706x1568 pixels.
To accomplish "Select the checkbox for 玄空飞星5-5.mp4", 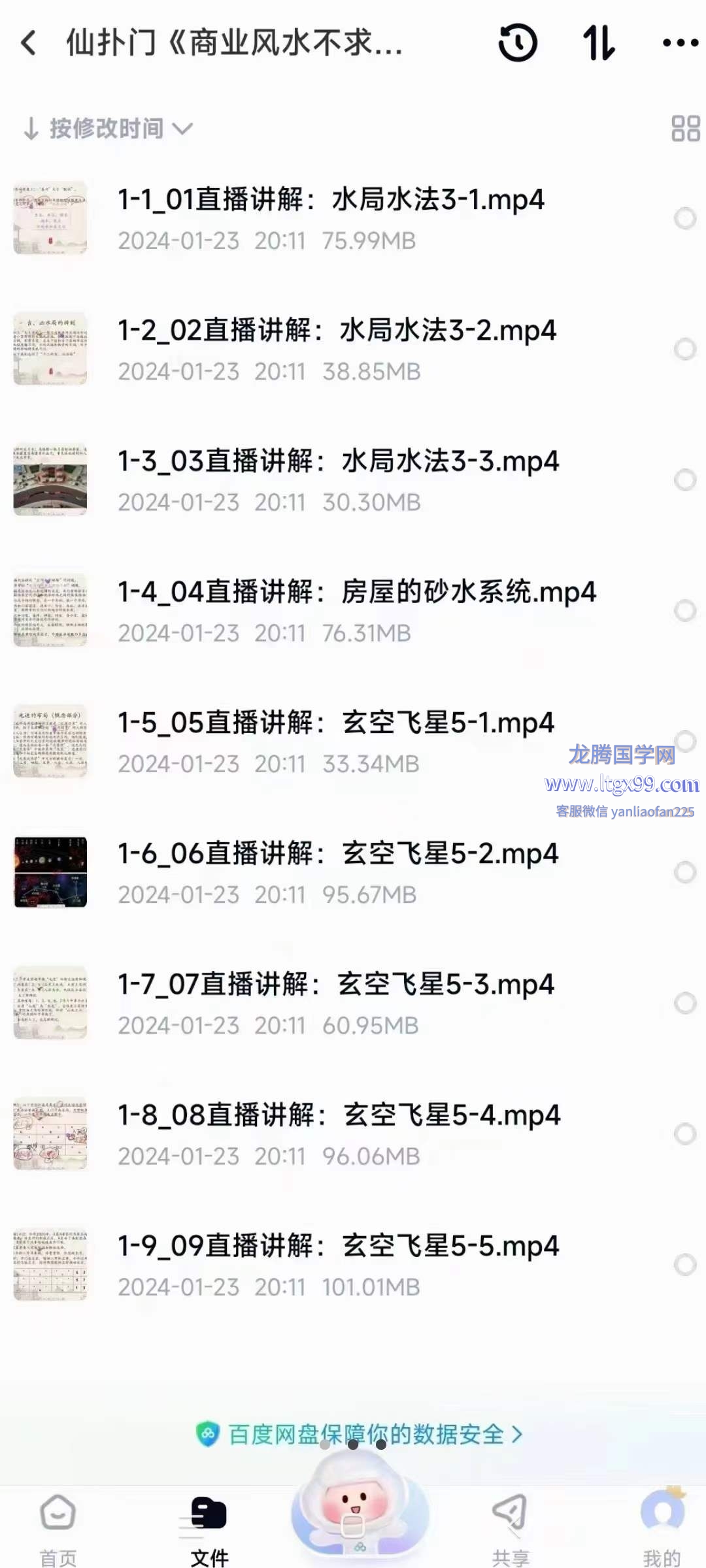I will tap(684, 1265).
